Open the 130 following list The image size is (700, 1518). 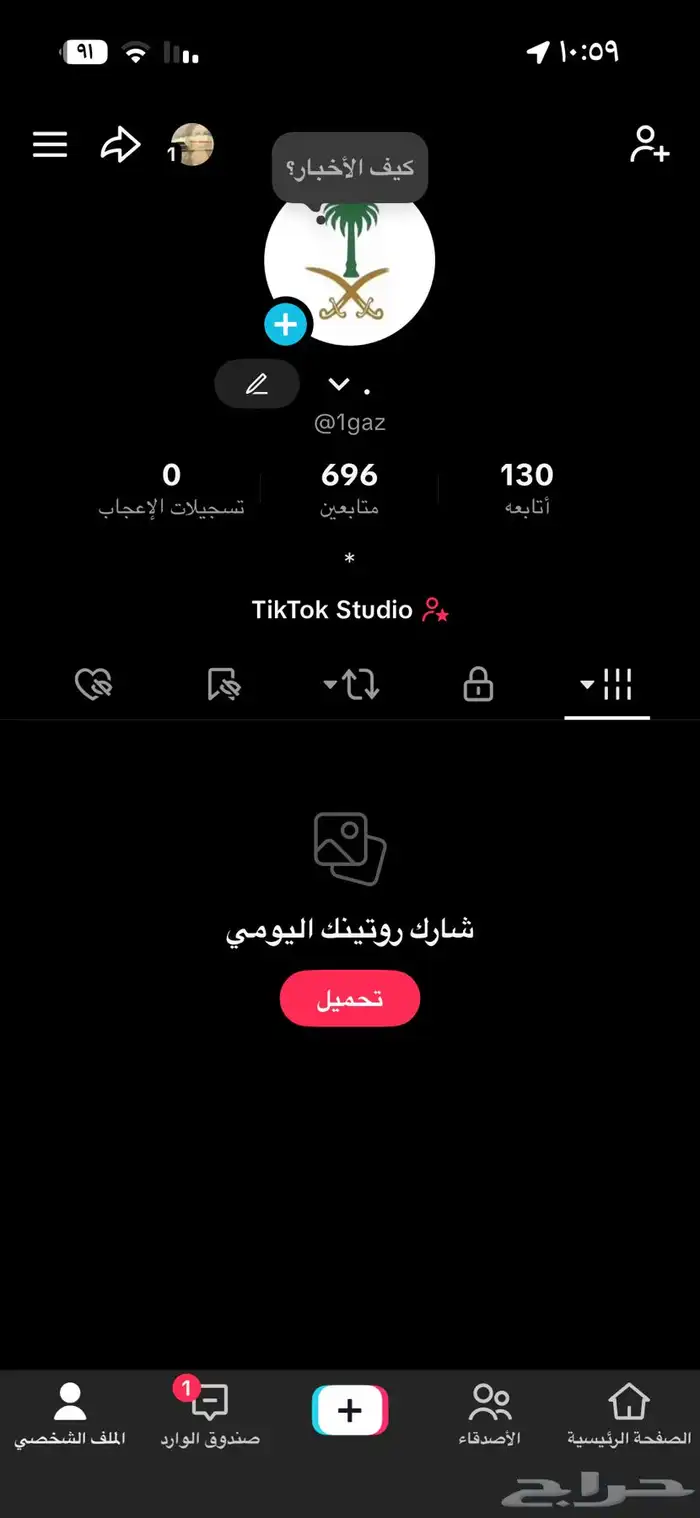pyautogui.click(x=527, y=486)
